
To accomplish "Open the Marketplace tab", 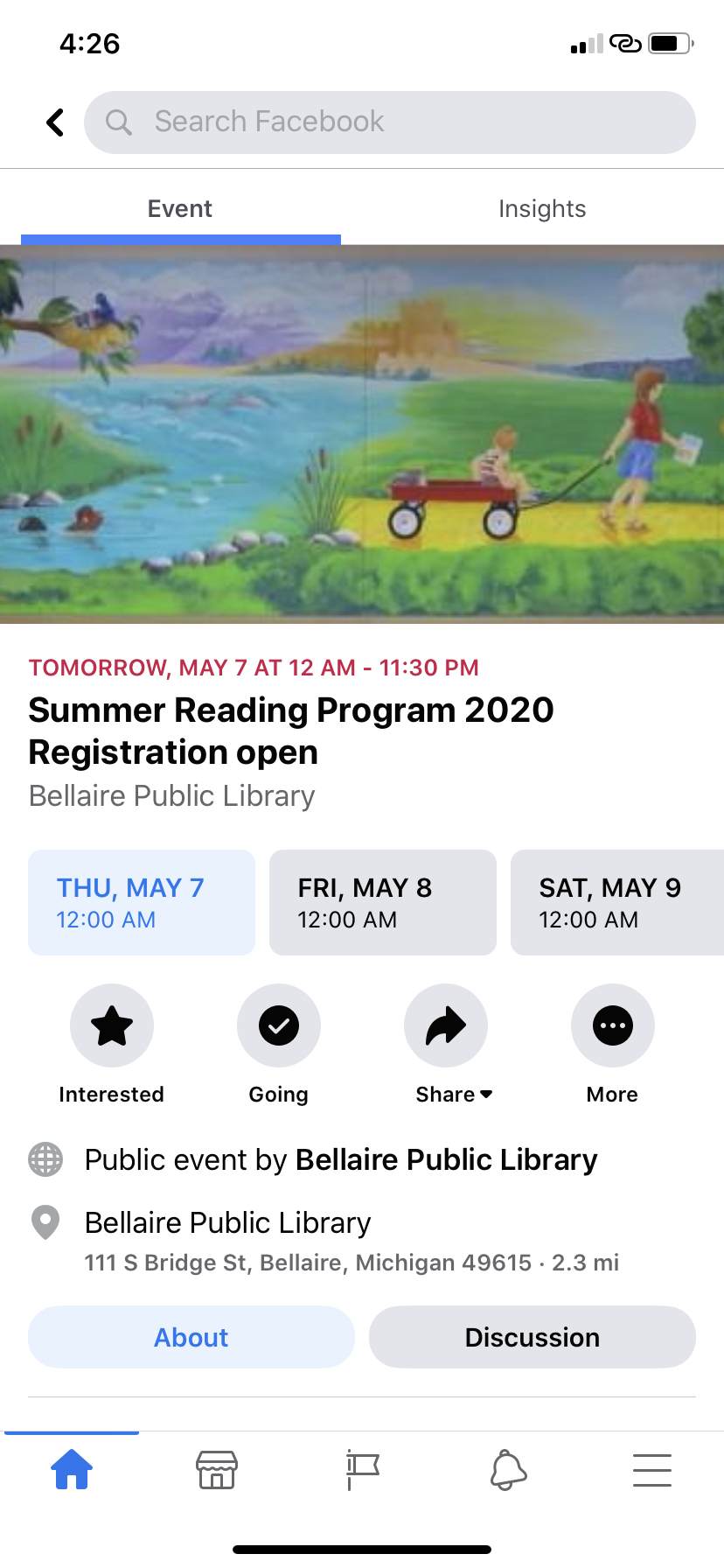I will (x=217, y=1470).
